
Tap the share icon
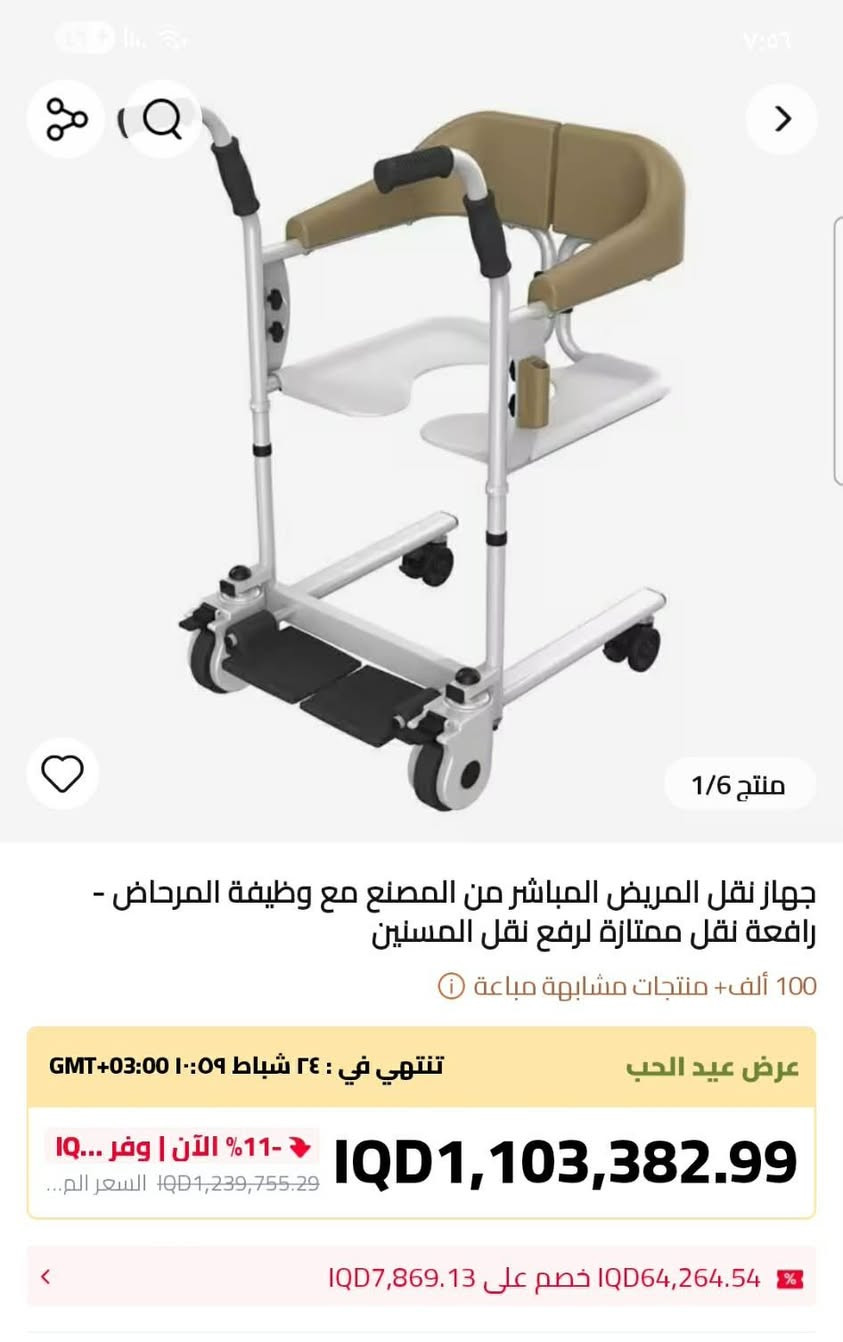(x=64, y=118)
